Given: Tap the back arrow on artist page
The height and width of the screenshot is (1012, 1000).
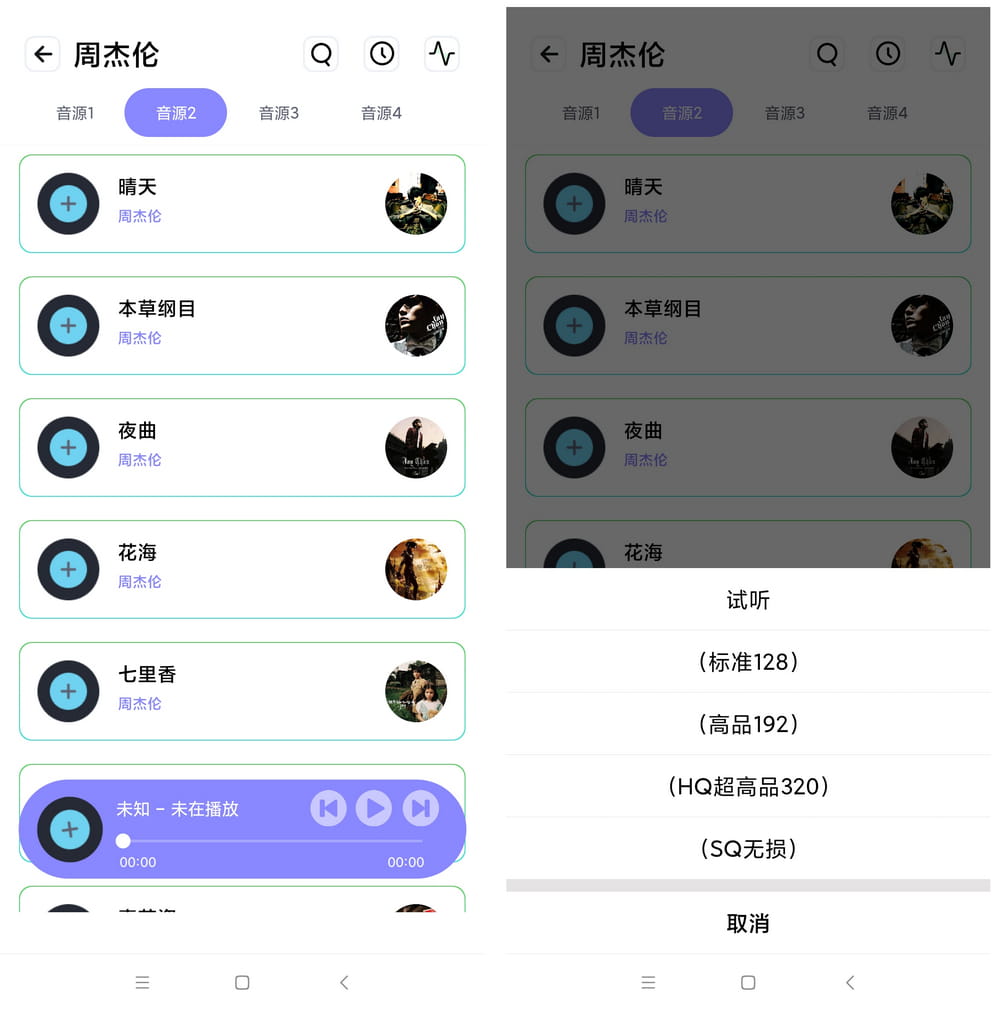Looking at the screenshot, I should pos(42,54).
